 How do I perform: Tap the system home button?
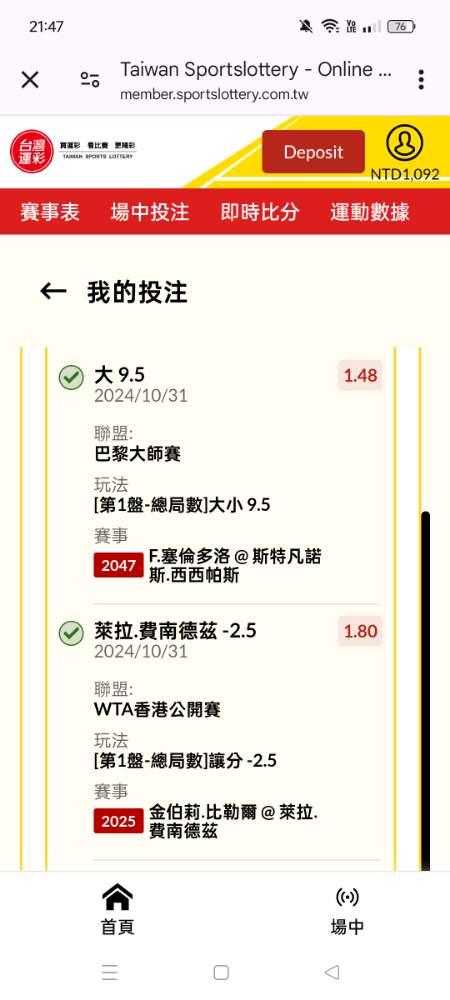click(x=221, y=972)
